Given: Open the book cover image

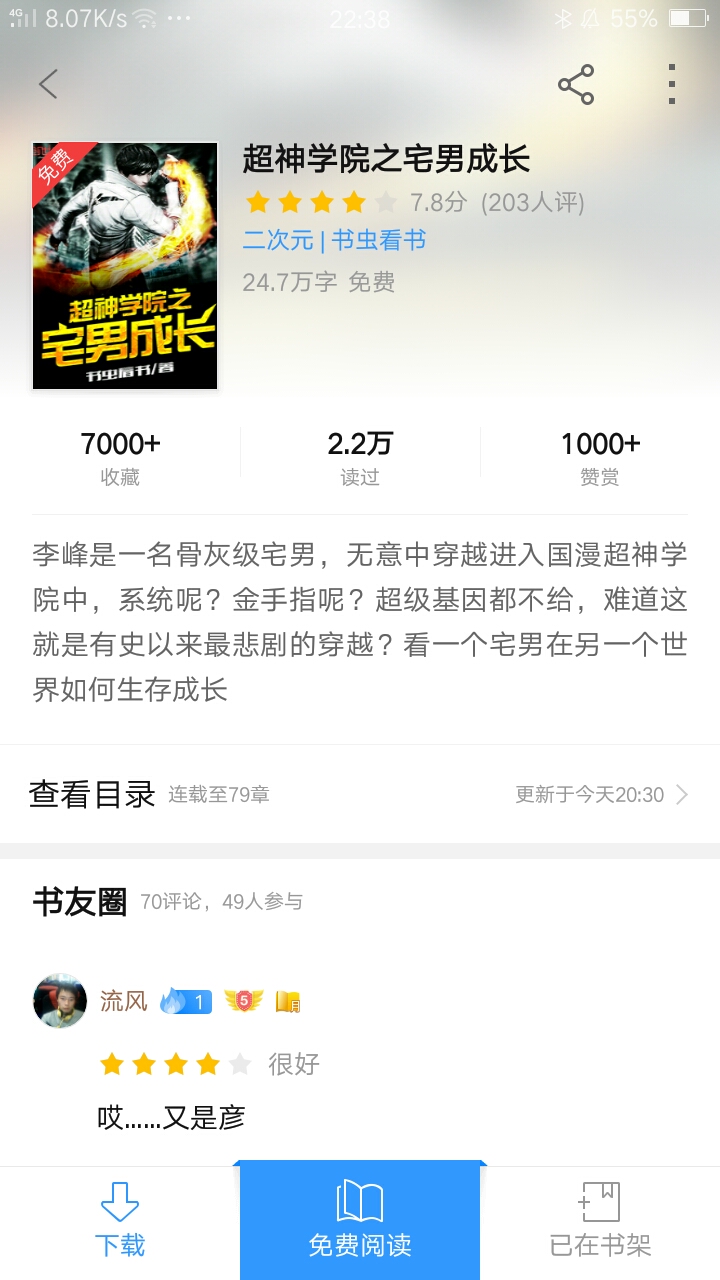Looking at the screenshot, I should [x=125, y=266].
